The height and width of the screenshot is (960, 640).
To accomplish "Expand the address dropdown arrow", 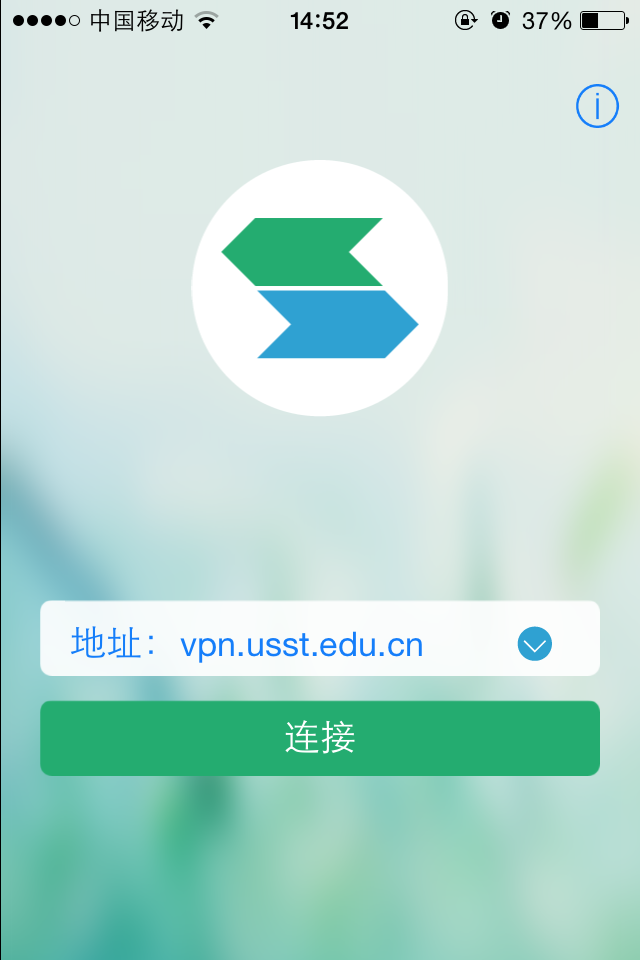I will point(535,644).
